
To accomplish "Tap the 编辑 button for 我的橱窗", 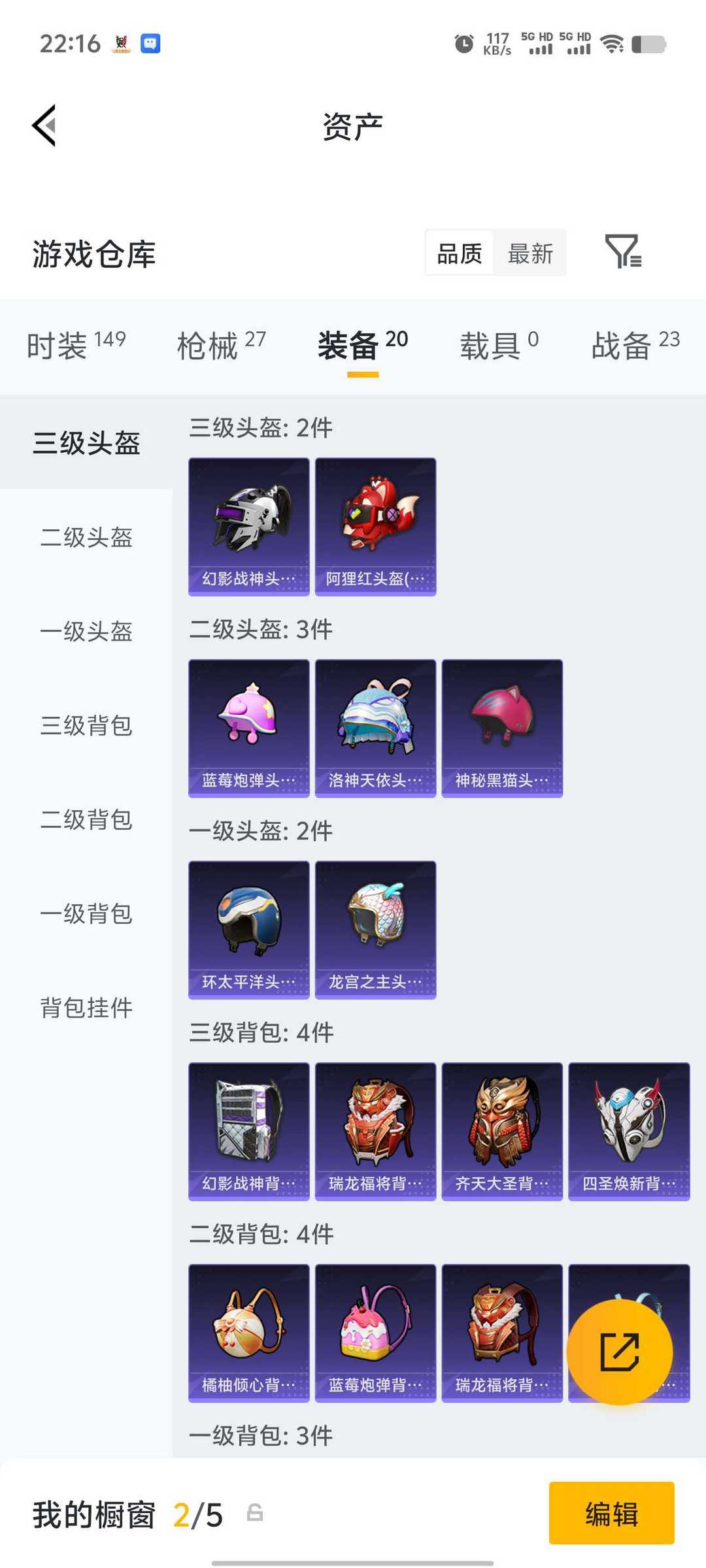I will (611, 1513).
